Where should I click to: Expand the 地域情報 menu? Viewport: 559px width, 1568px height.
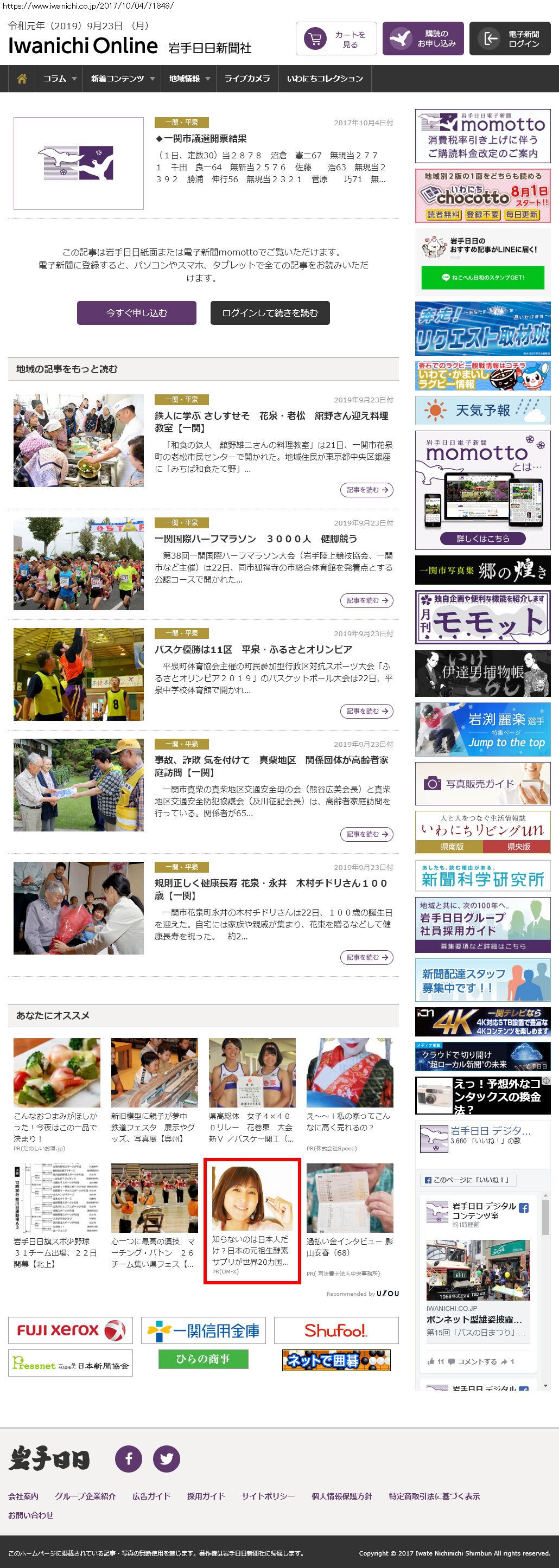(x=189, y=79)
